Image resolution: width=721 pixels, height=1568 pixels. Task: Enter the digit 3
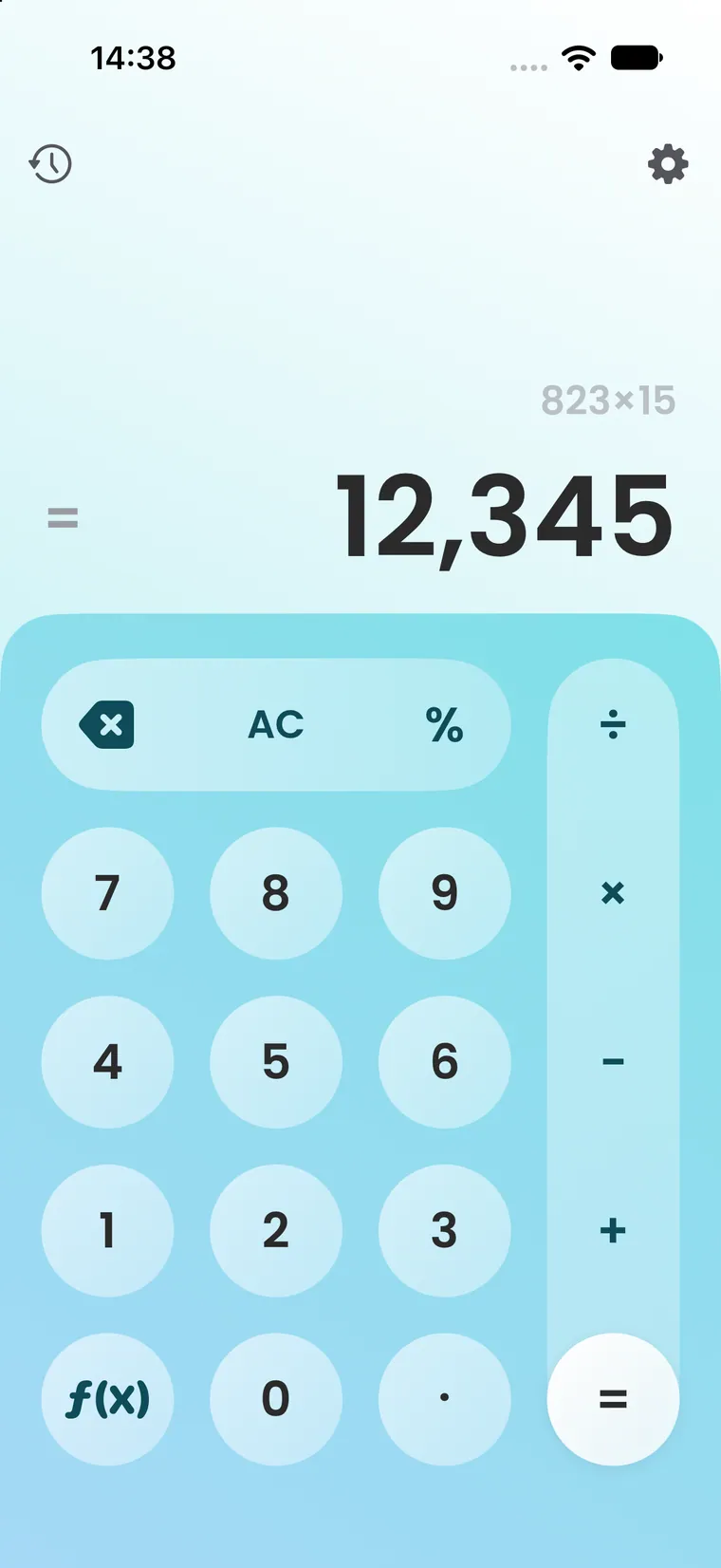pyautogui.click(x=444, y=1230)
